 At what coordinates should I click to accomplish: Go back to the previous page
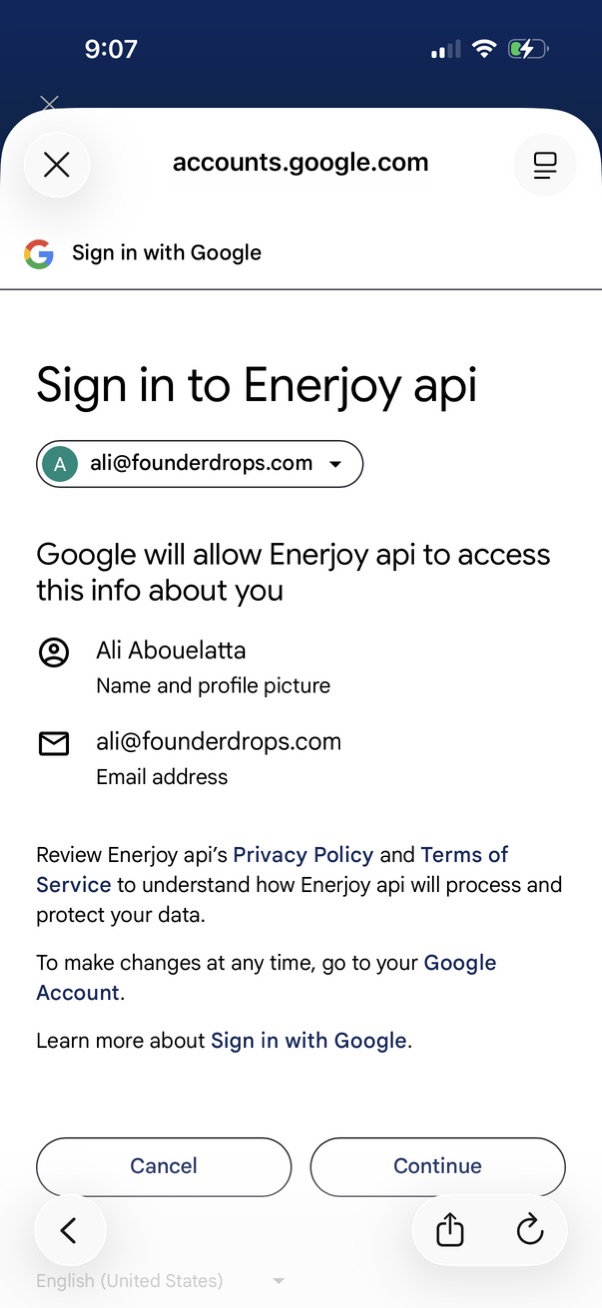69,1230
